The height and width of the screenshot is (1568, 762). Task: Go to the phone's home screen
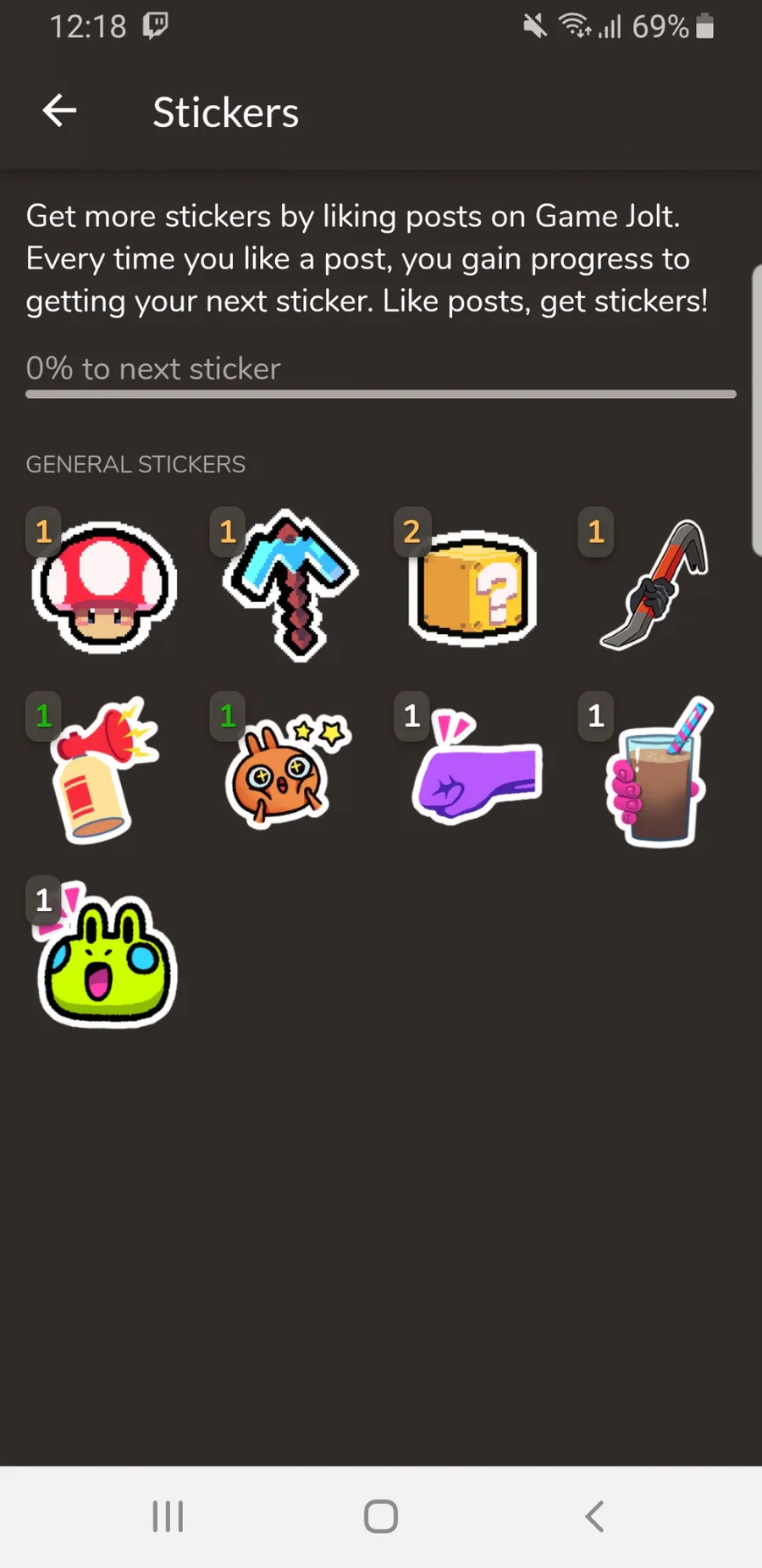pos(381,1516)
